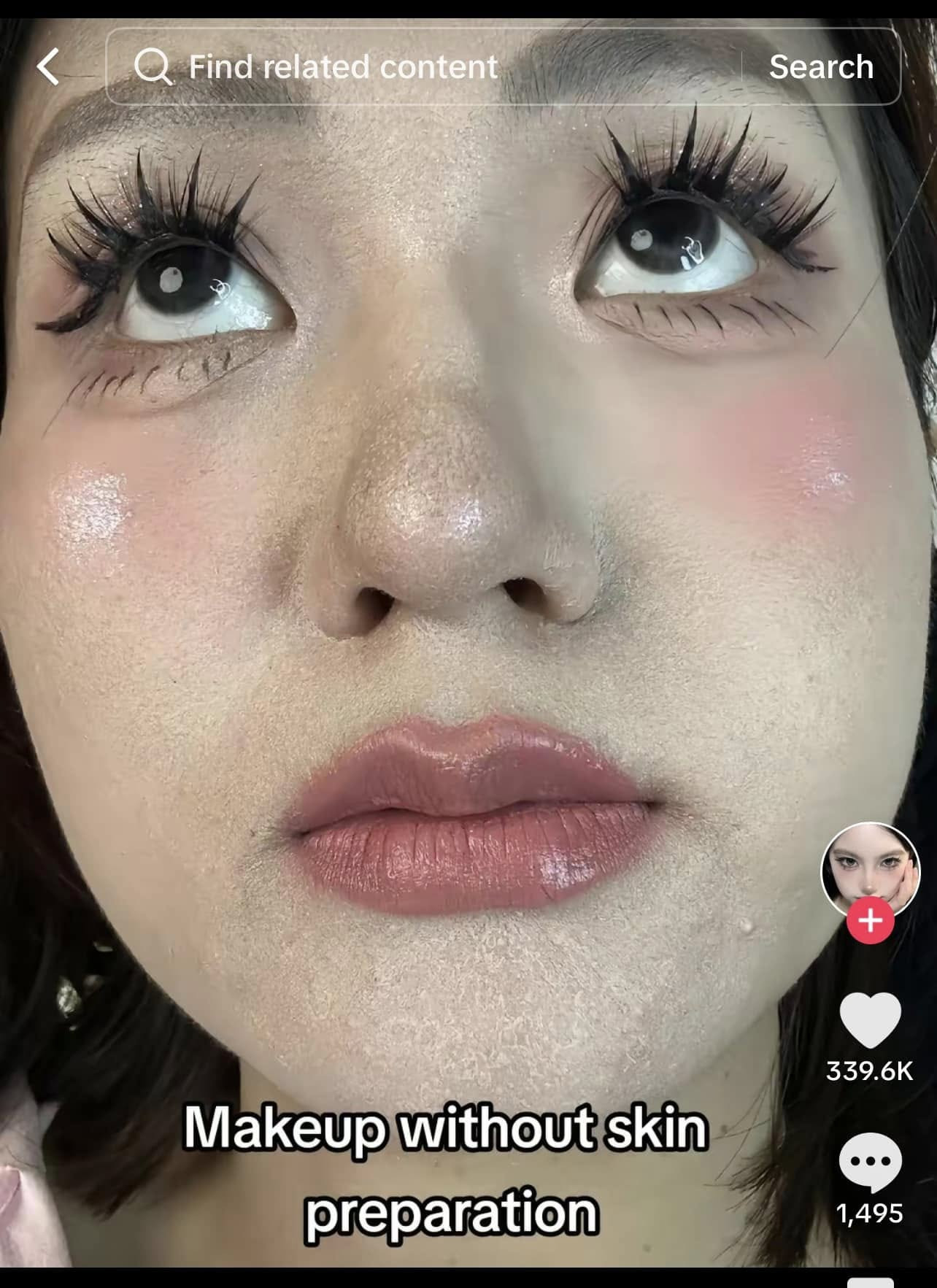Open the comments on this video
This screenshot has height=1288, width=937.
(870, 1161)
